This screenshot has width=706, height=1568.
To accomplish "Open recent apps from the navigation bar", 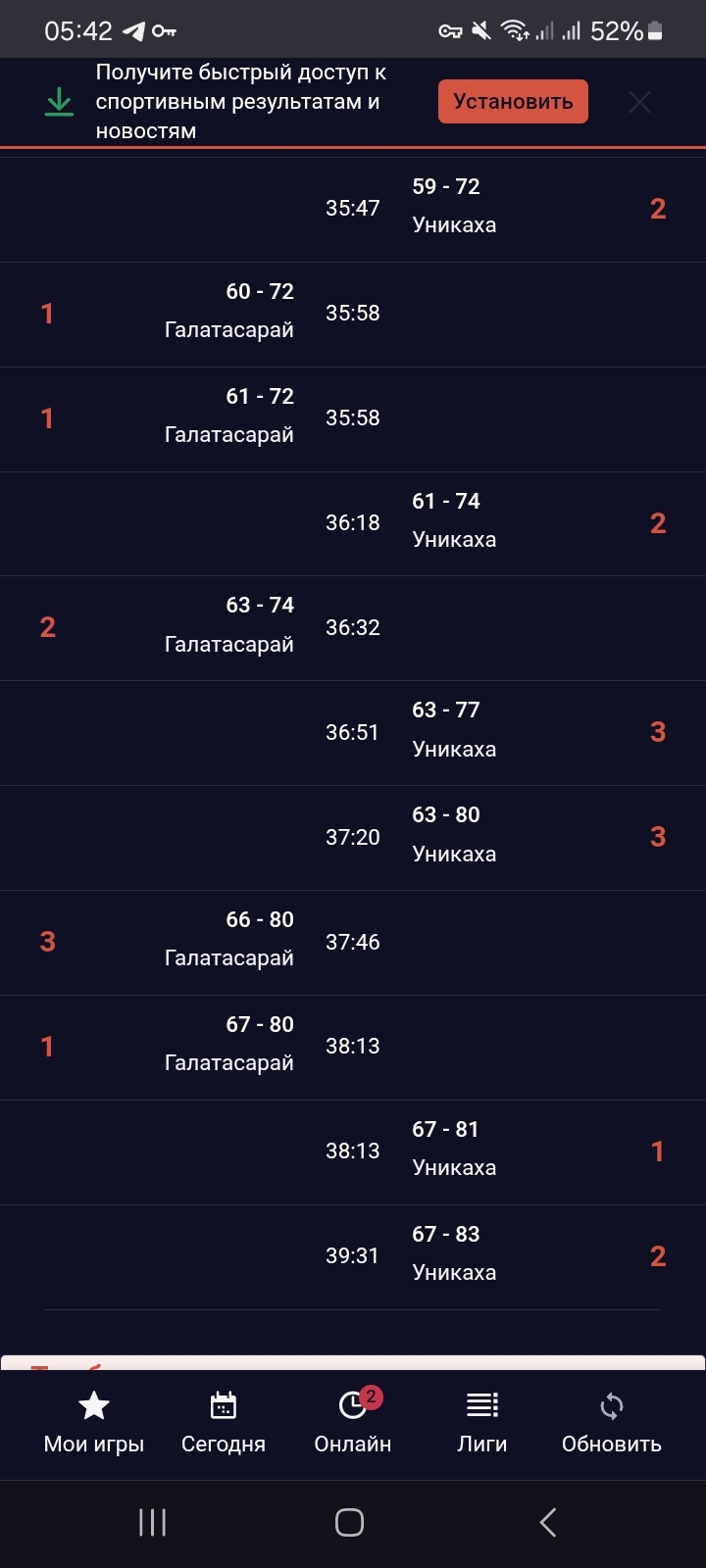I will click(x=152, y=1522).
